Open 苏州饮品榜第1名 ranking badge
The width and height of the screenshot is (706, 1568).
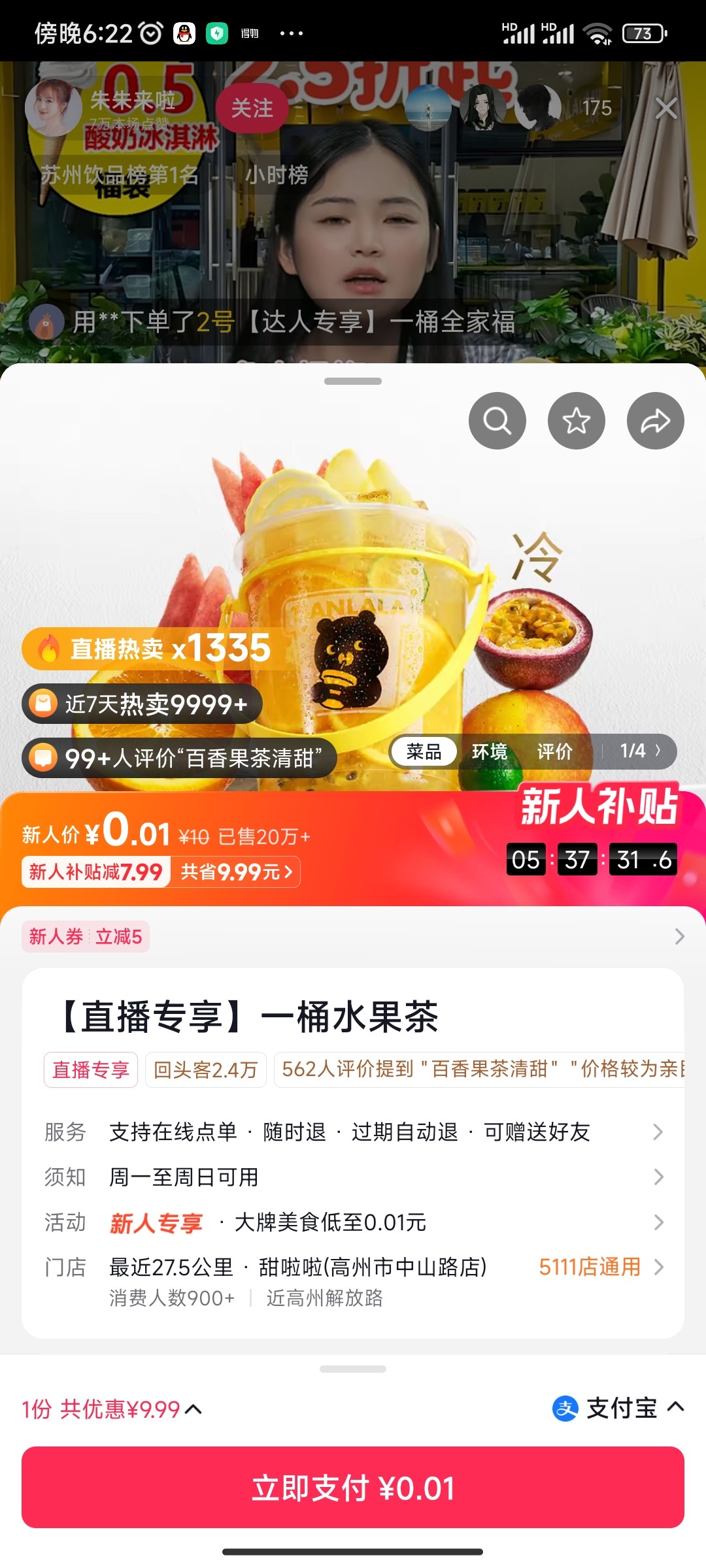point(119,174)
